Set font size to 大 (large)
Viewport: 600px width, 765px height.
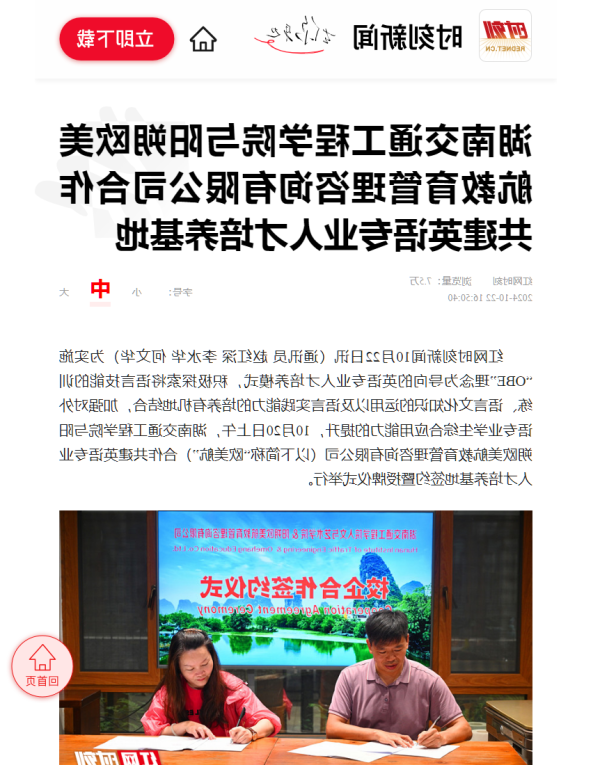pyautogui.click(x=64, y=292)
